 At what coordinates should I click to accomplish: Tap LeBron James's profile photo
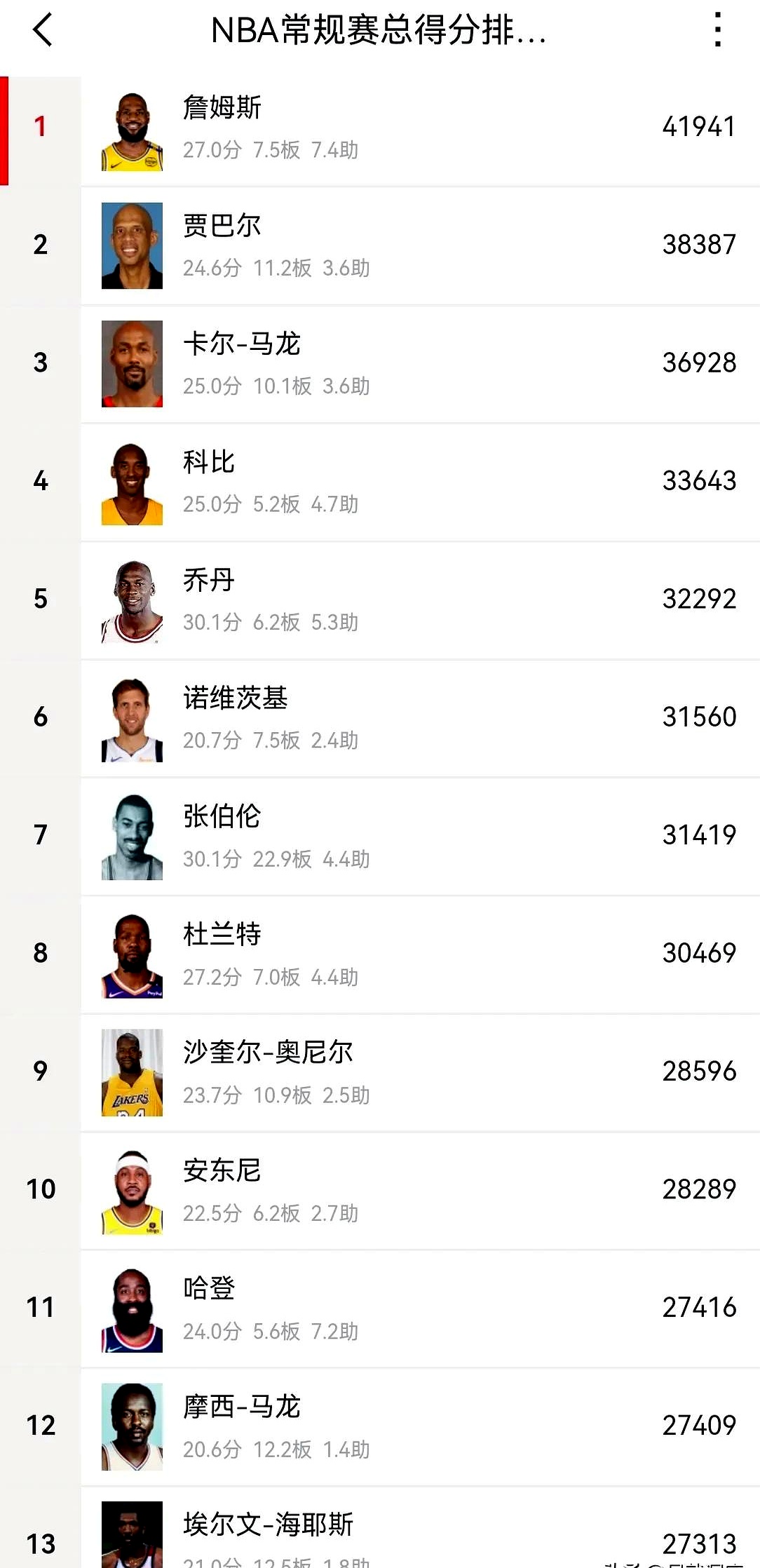(x=132, y=127)
